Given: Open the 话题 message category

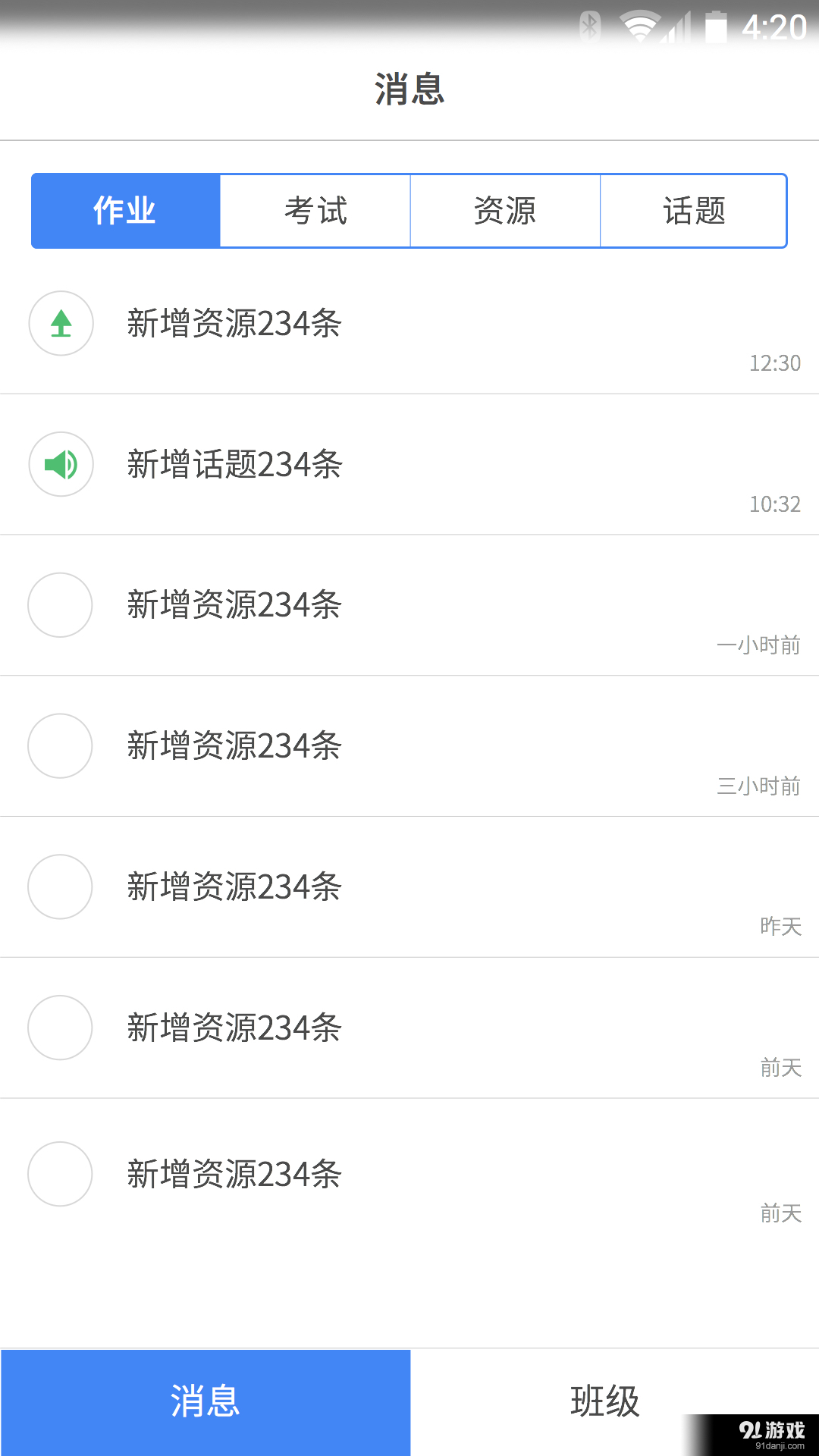Looking at the screenshot, I should click(x=695, y=211).
